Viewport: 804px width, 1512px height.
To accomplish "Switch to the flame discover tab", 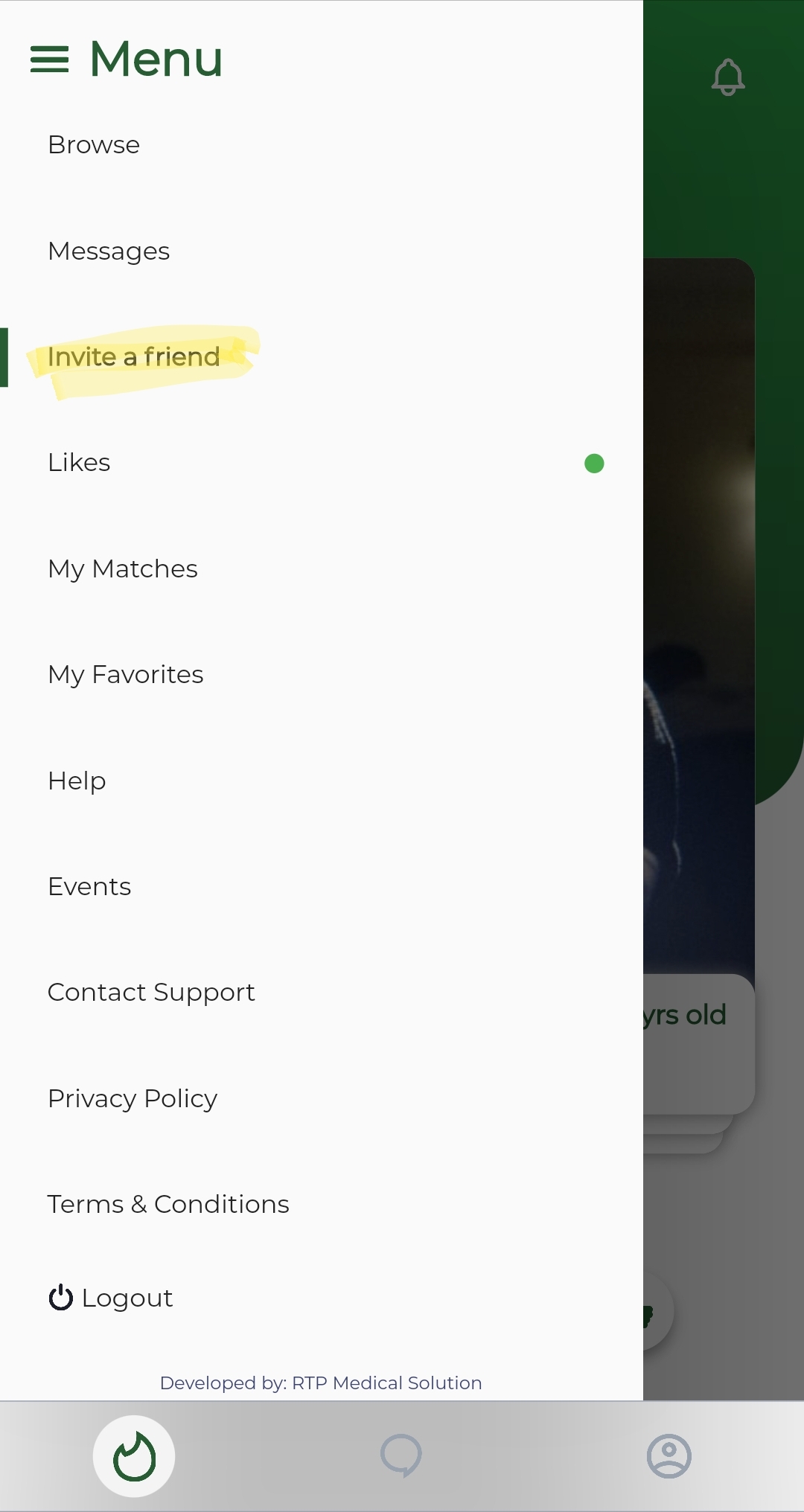I will [x=134, y=1456].
